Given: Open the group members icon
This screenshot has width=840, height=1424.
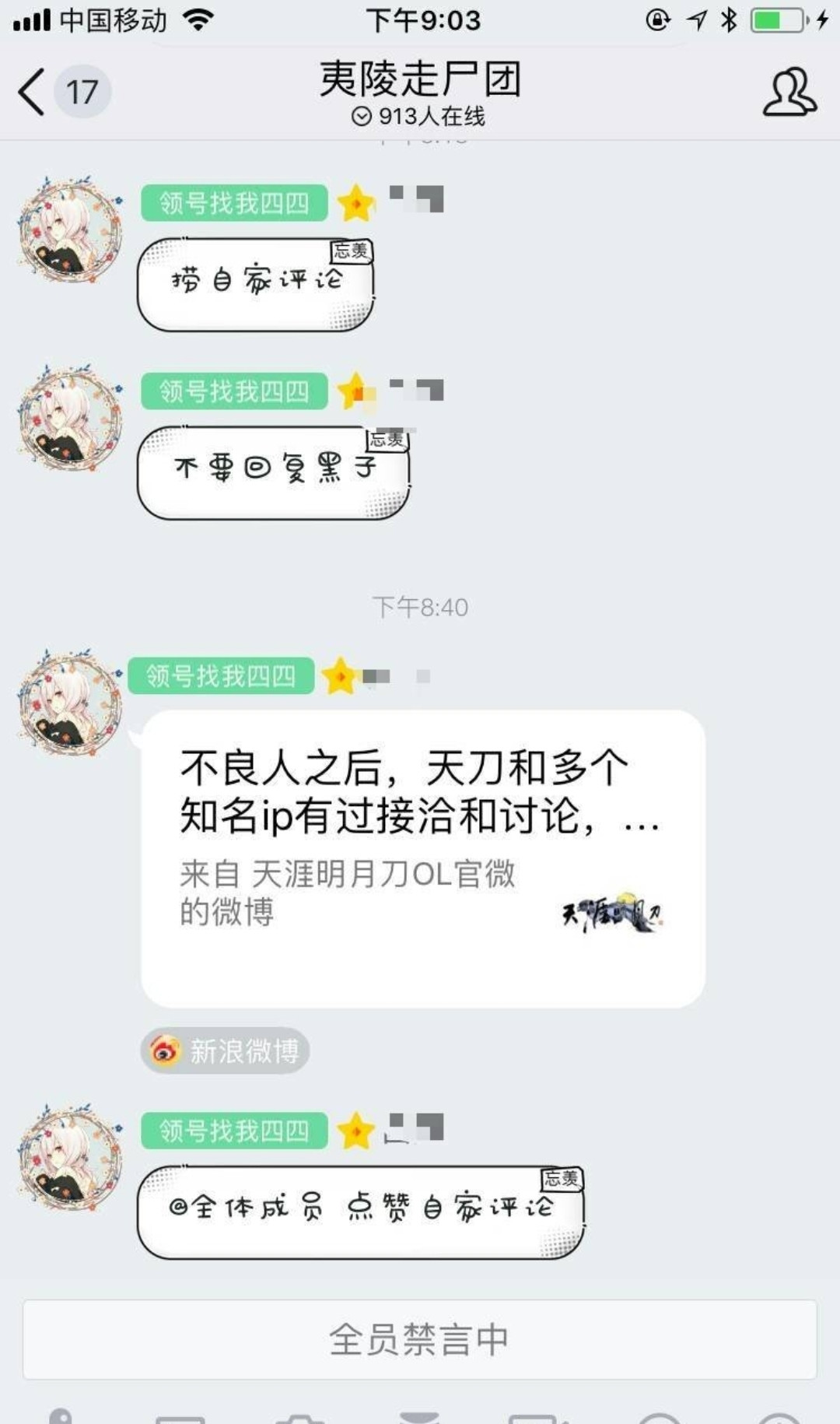Looking at the screenshot, I should tap(789, 92).
